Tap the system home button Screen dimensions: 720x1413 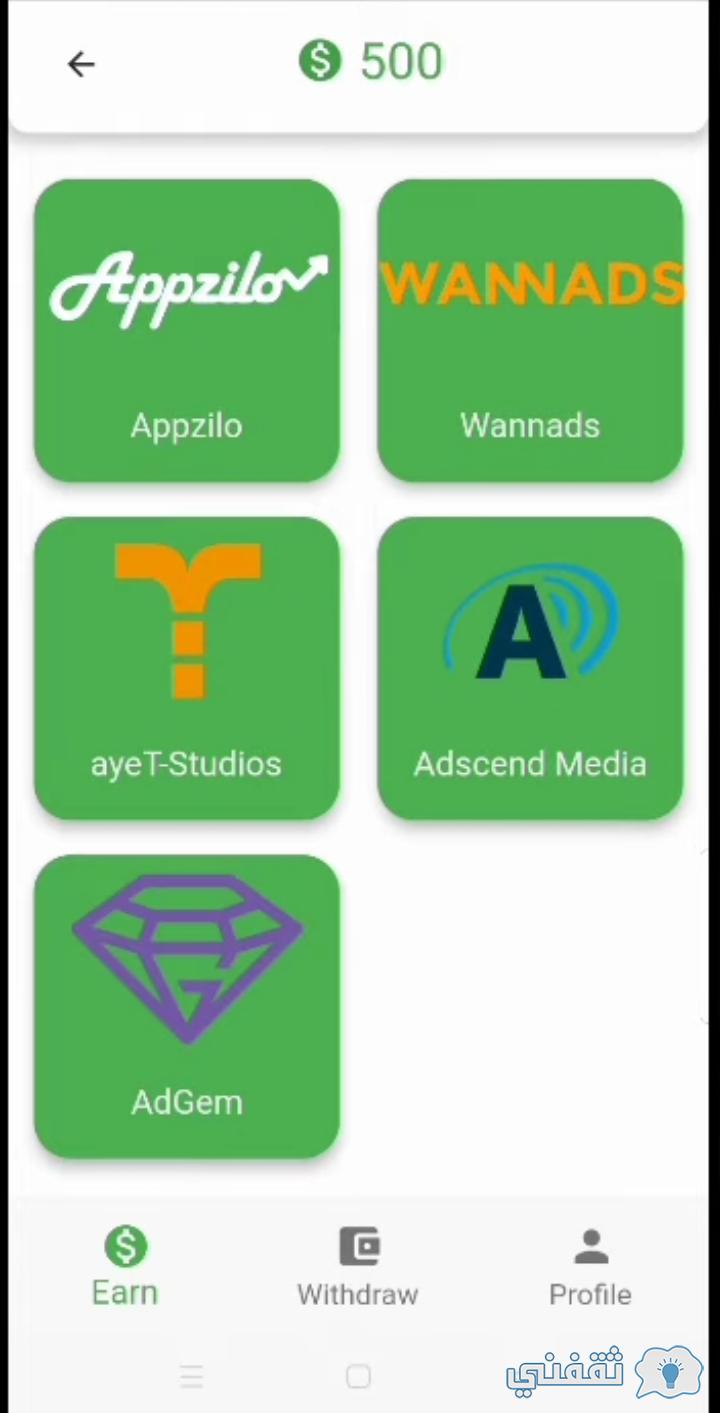(358, 1377)
